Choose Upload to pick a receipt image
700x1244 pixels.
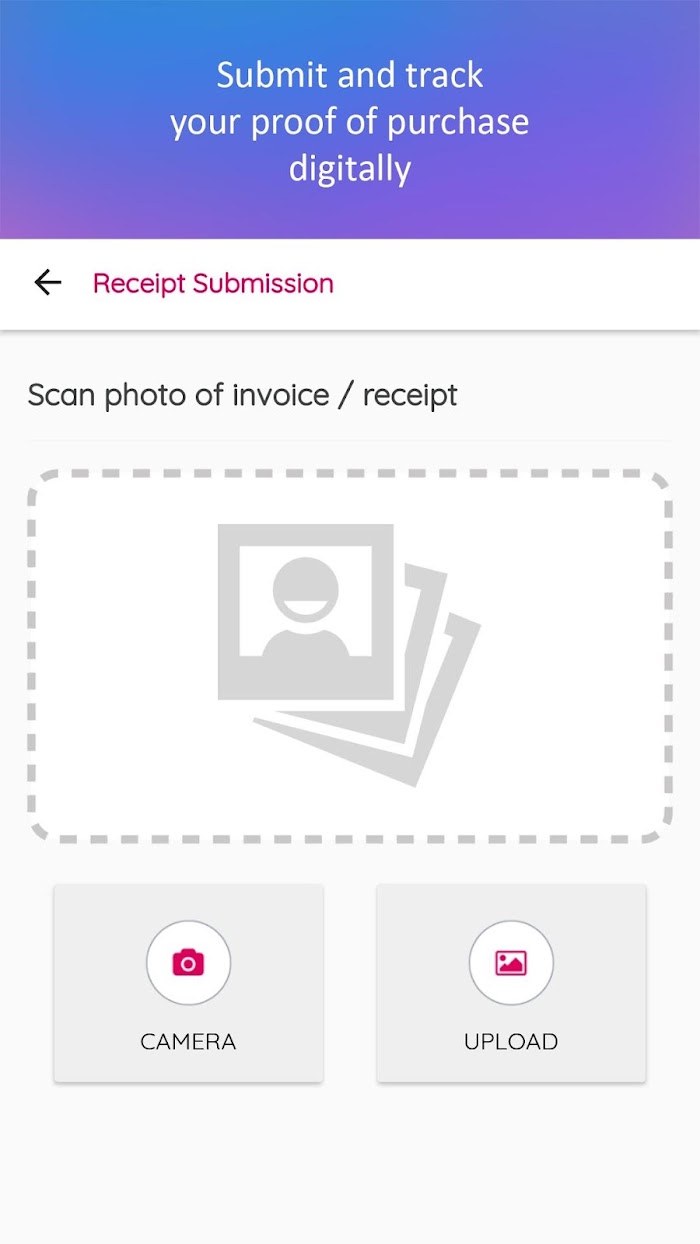pyautogui.click(x=511, y=983)
